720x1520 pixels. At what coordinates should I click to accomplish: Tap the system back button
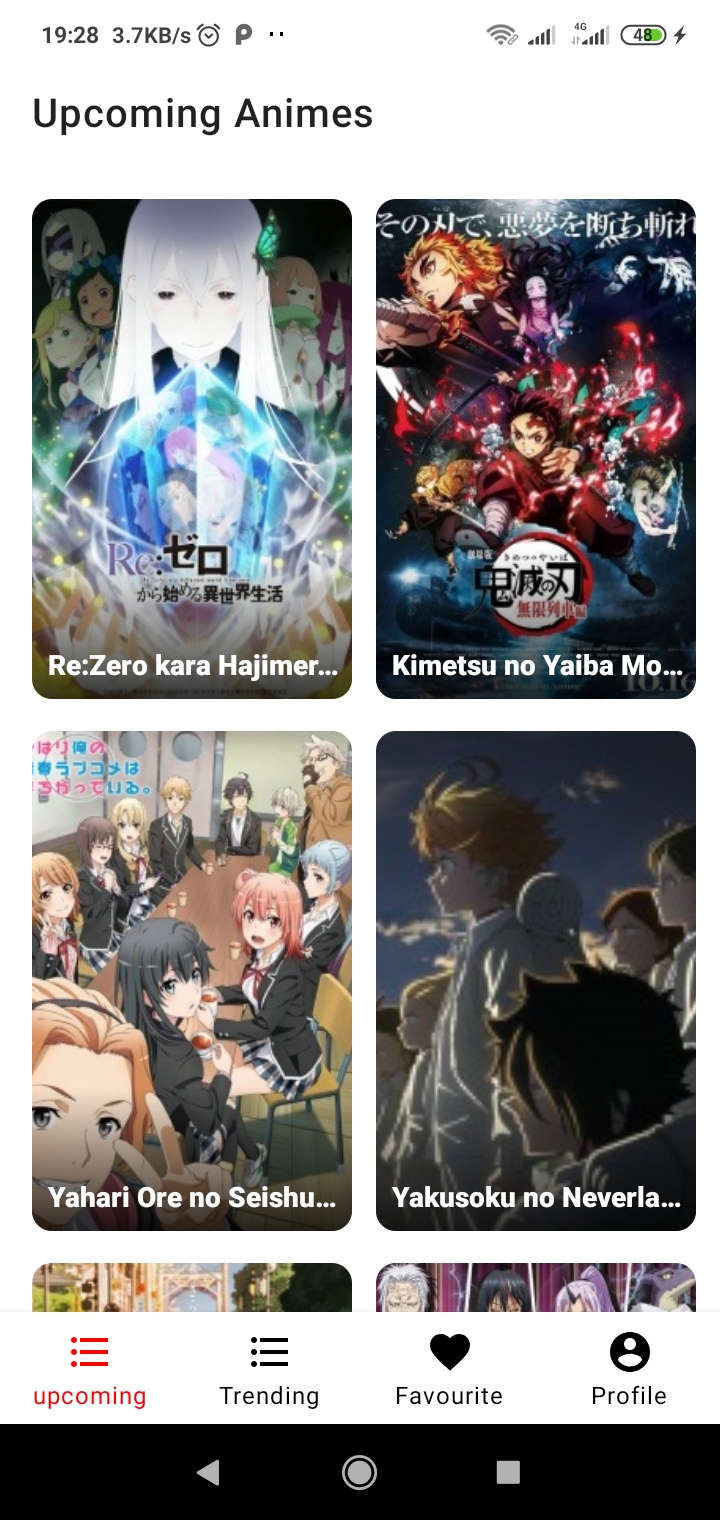(x=208, y=1472)
